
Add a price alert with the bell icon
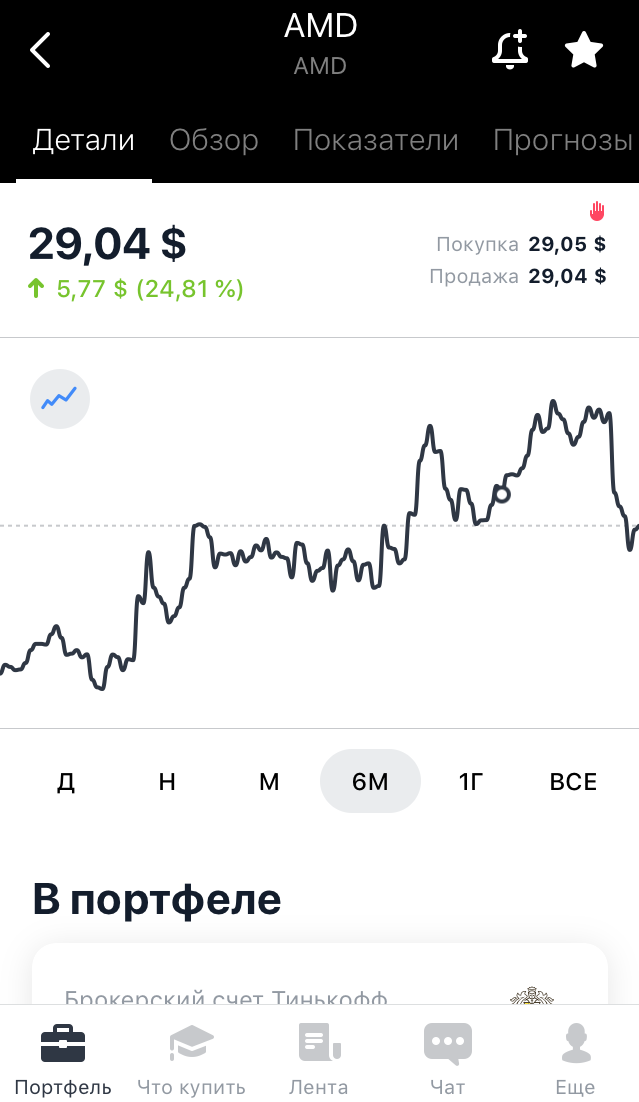510,49
